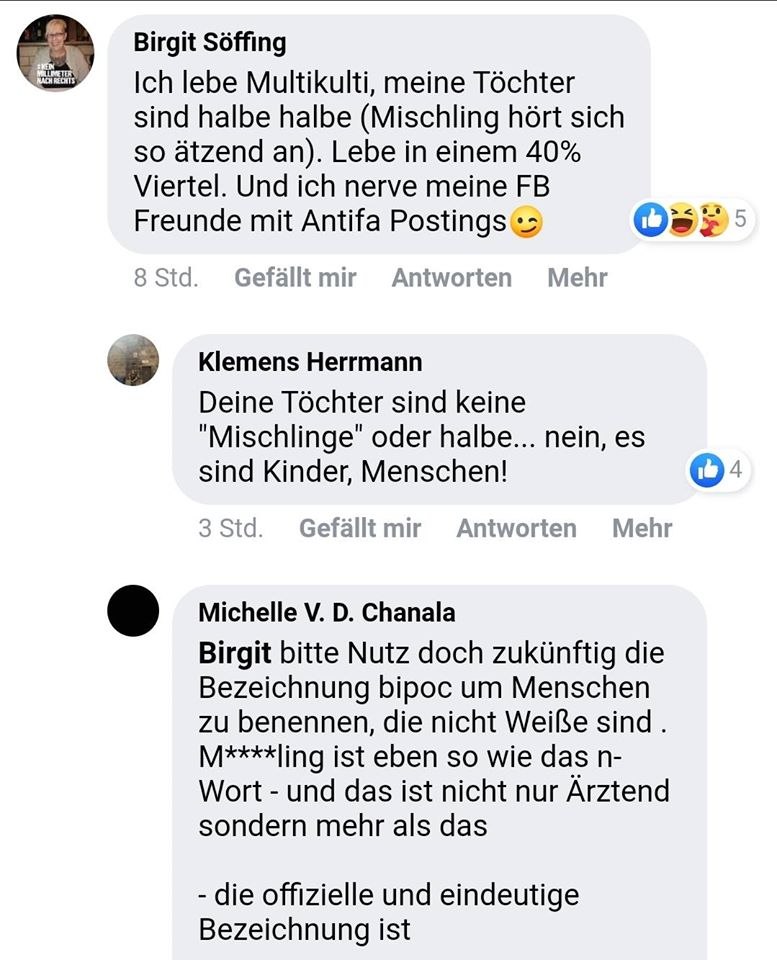Like Birgit Söffing's comment
The image size is (777, 960).
[x=295, y=278]
